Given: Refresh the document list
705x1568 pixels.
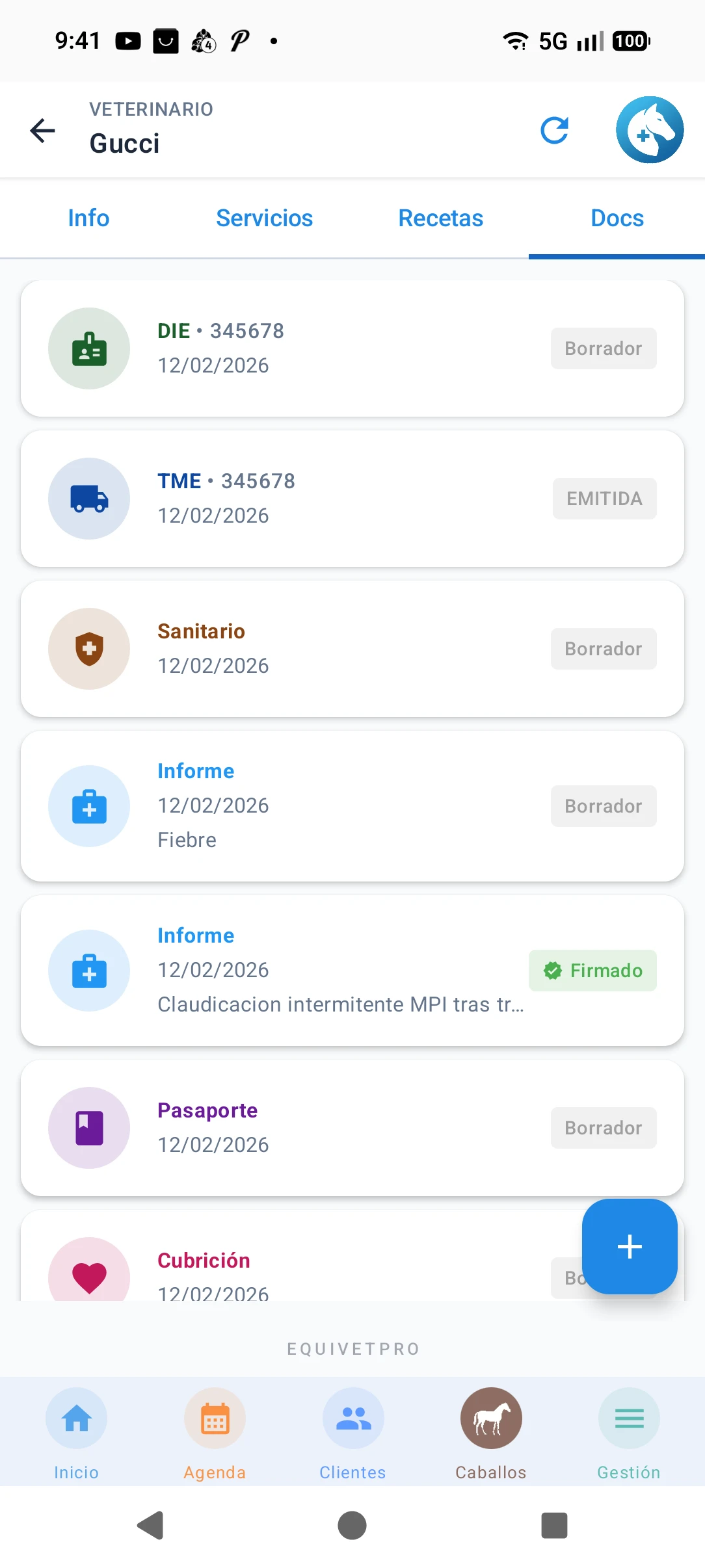Looking at the screenshot, I should pyautogui.click(x=555, y=130).
